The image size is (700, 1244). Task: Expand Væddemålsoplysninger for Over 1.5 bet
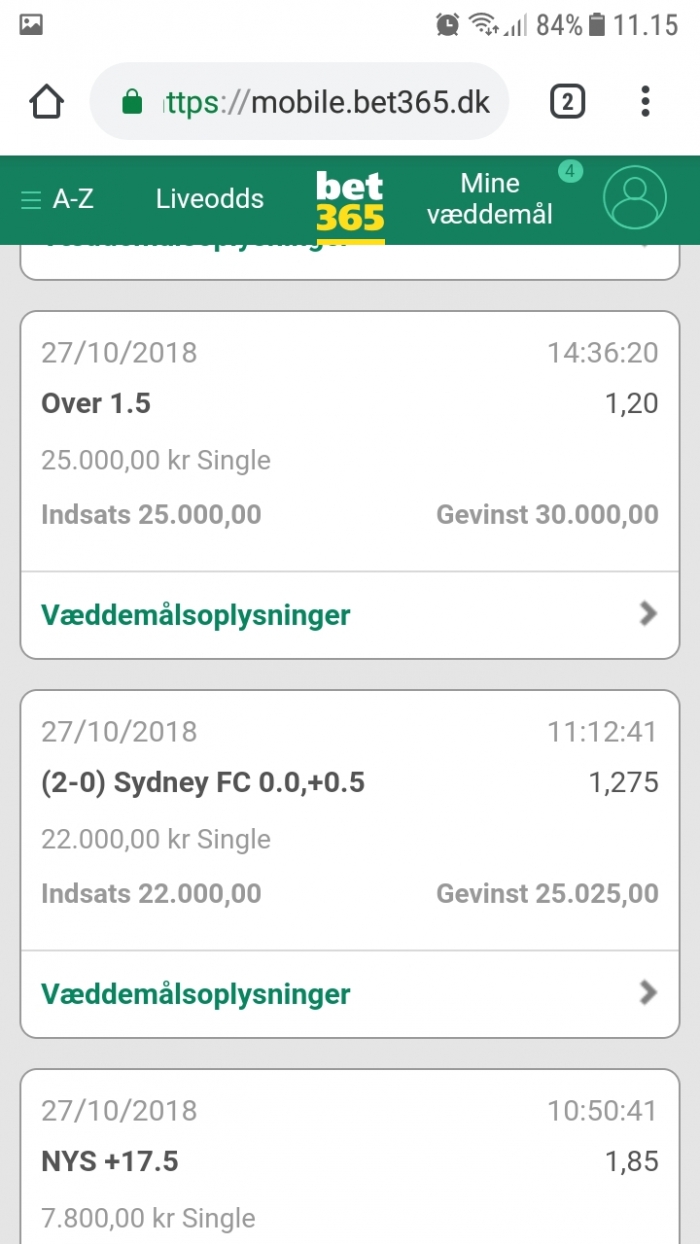tap(350, 614)
